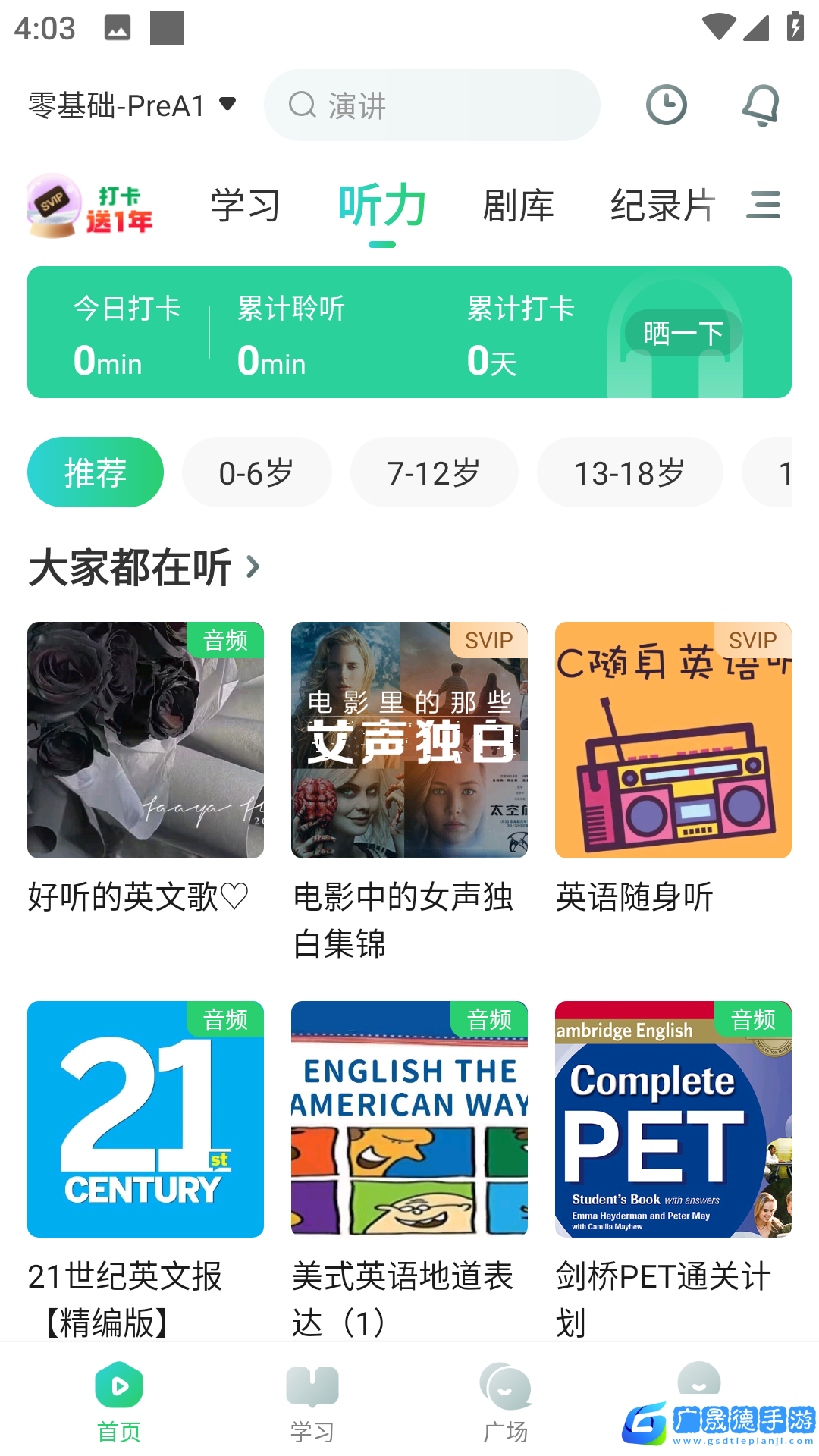Open the 打卡送1年 SVIP promo

(x=91, y=206)
